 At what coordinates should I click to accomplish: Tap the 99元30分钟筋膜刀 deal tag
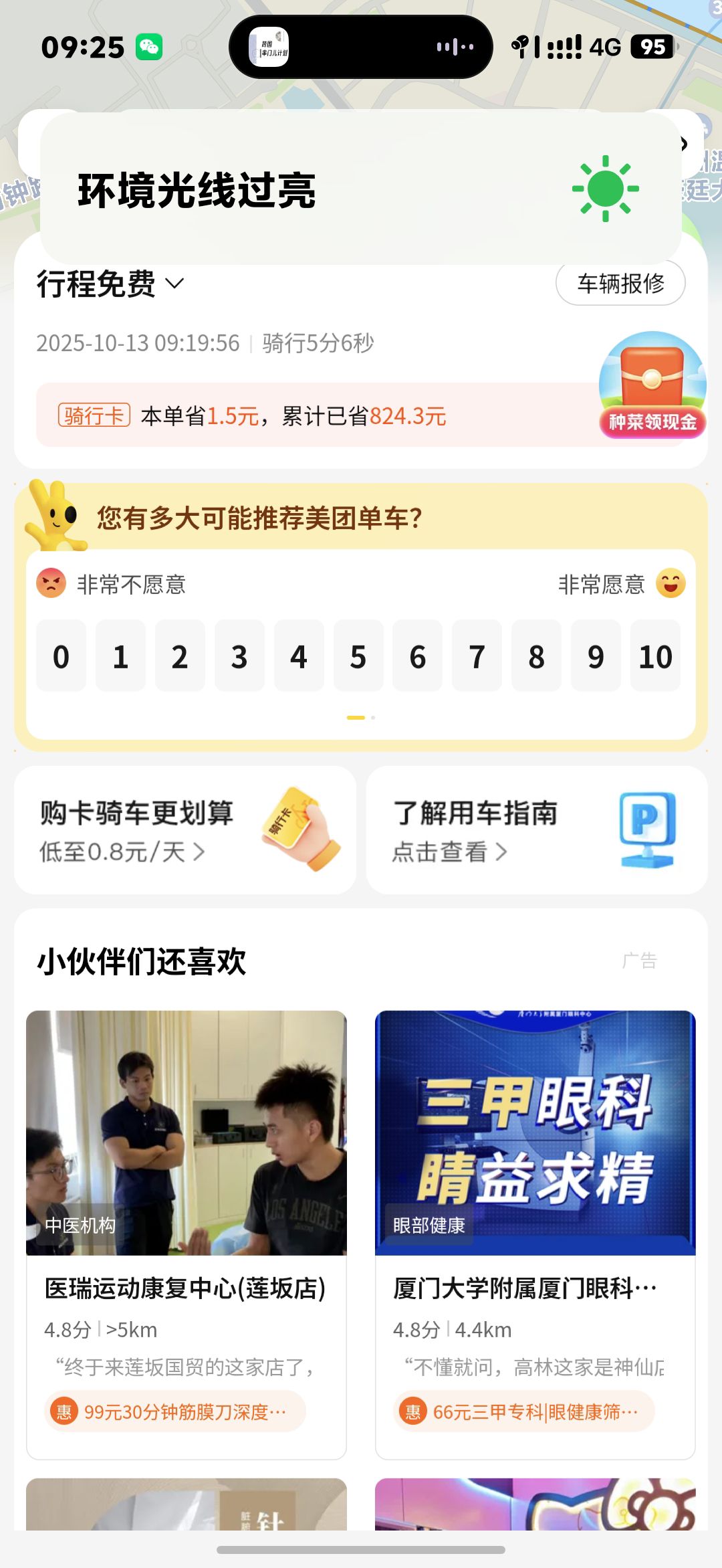175,1412
